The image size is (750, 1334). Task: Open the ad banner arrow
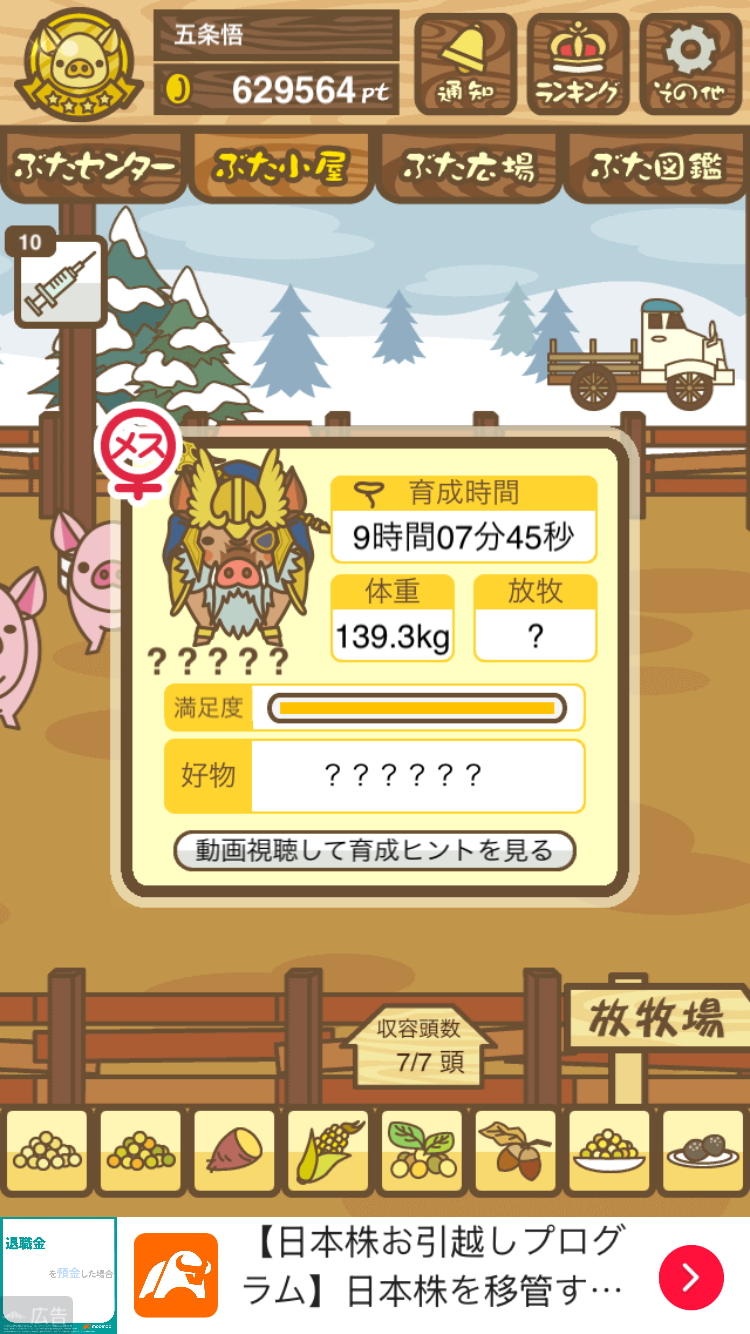pos(690,1277)
